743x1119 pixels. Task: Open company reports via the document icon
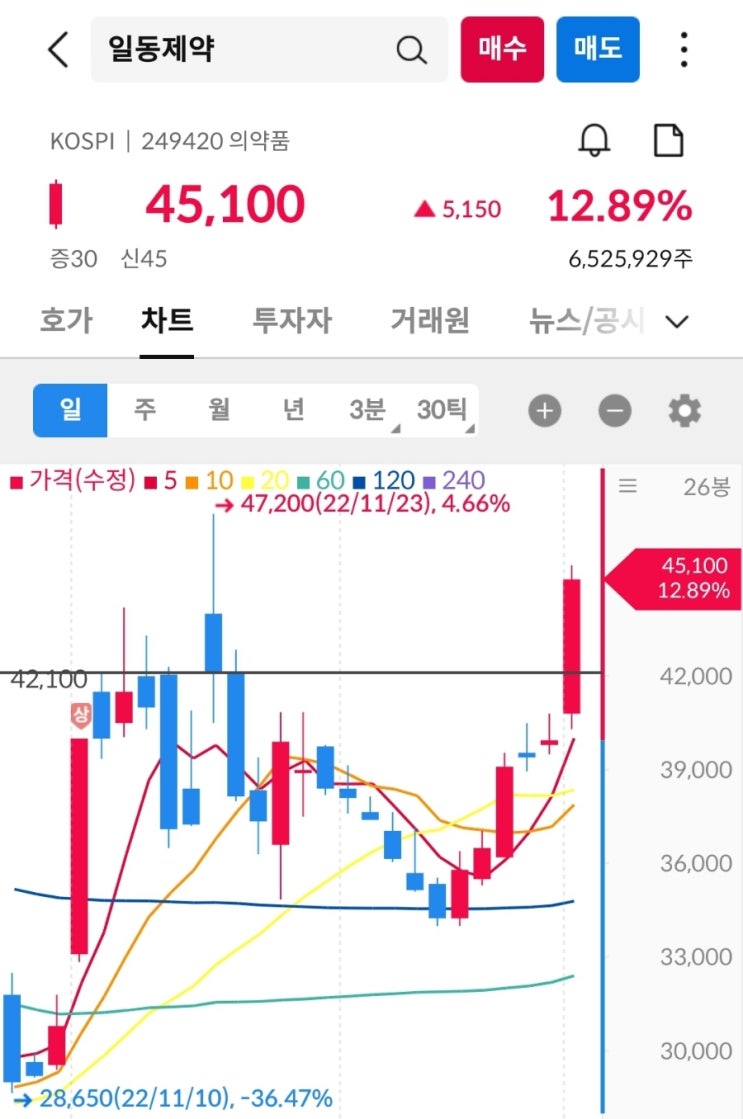click(x=668, y=140)
